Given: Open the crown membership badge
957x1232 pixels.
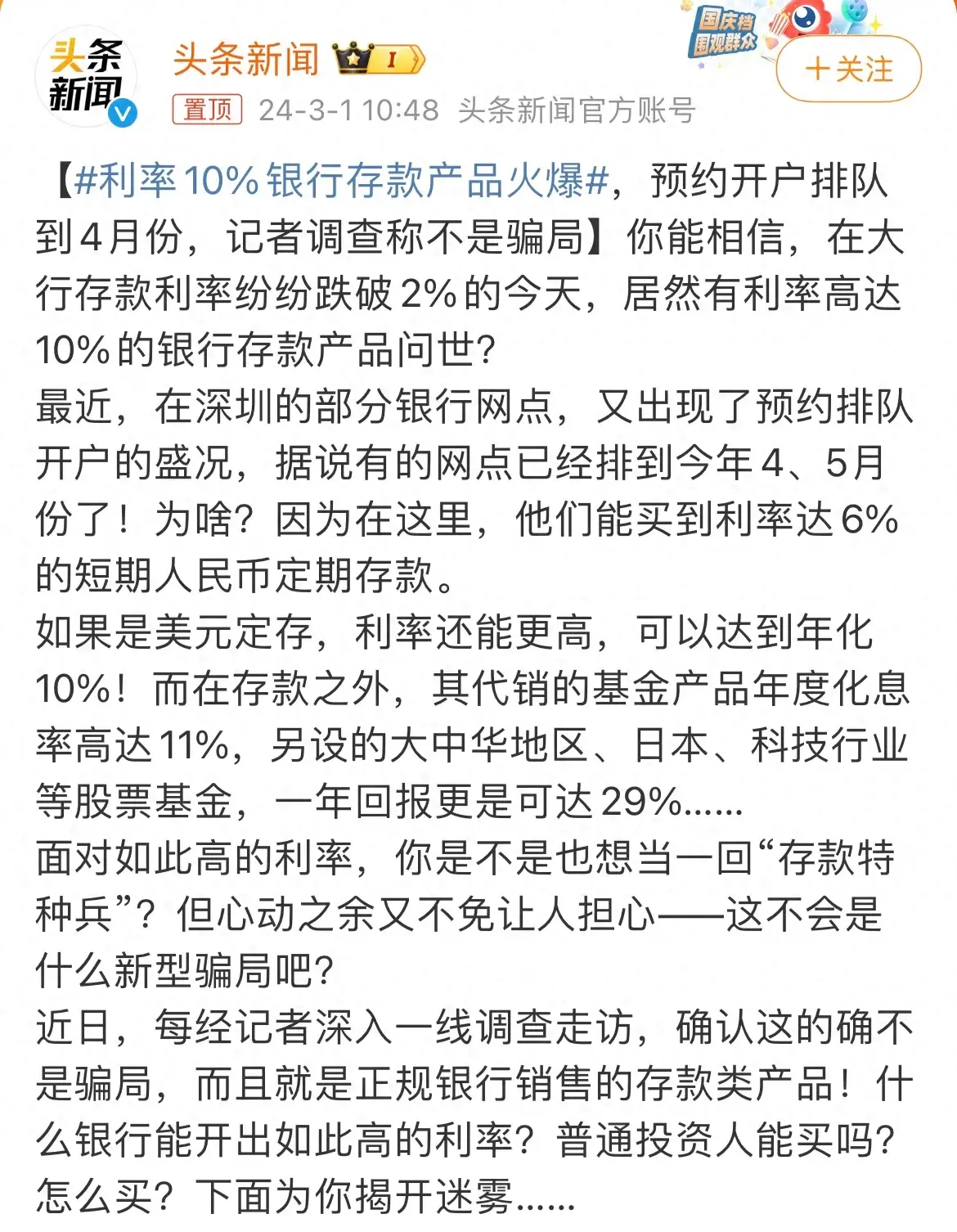Looking at the screenshot, I should (379, 60).
